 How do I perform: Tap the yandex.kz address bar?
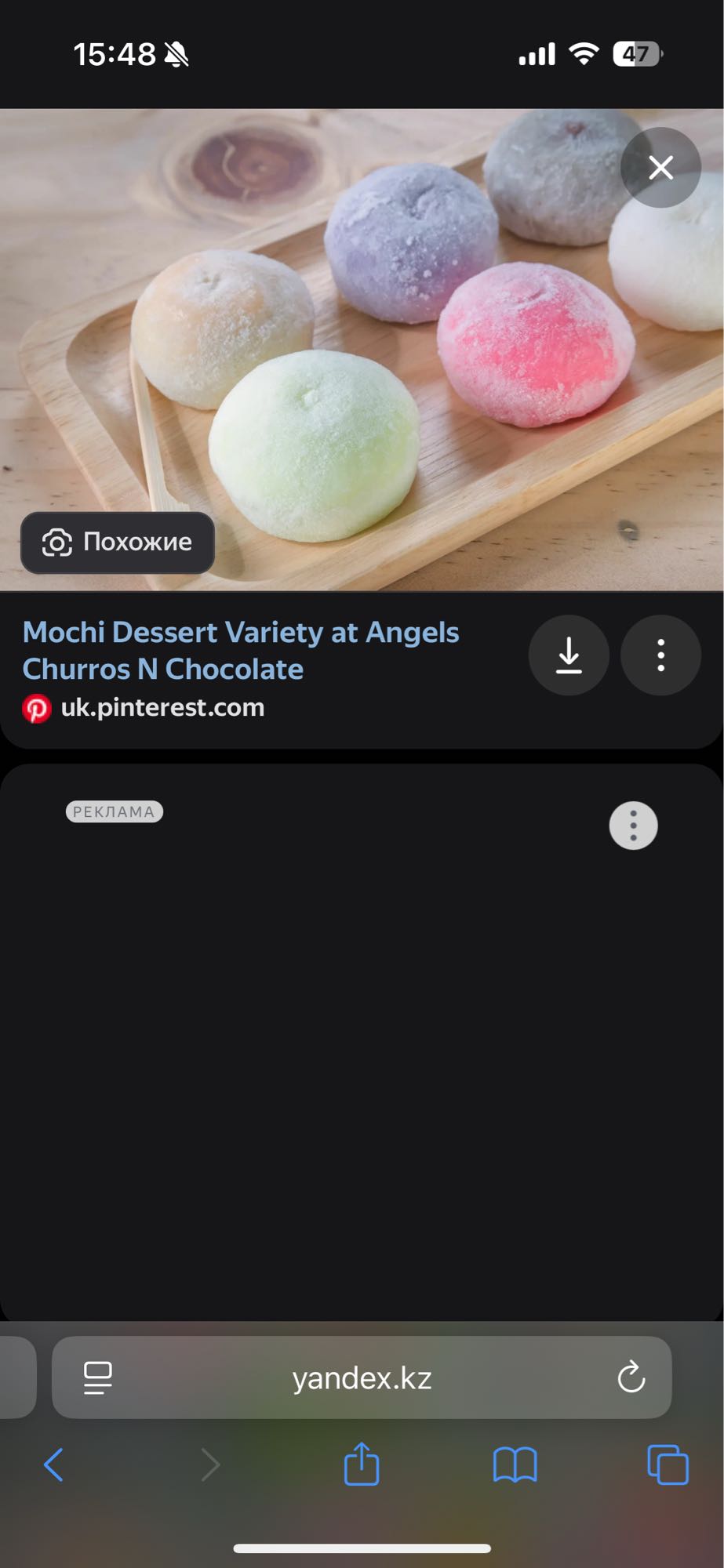(362, 1377)
